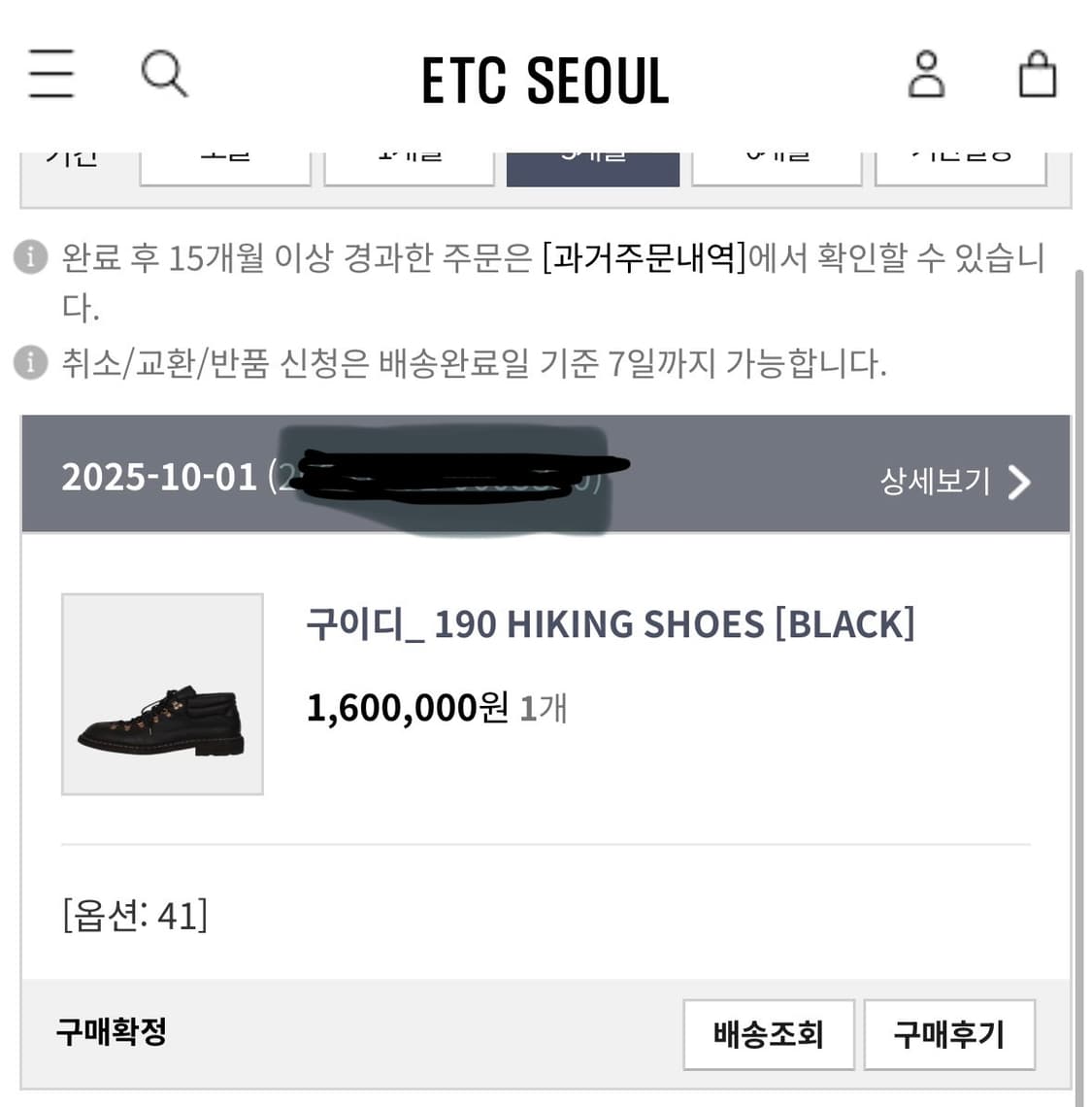Click the info icon beside the 취소/교환/반품 notice
Viewport: 1092px width, 1107px height.
coord(30,361)
